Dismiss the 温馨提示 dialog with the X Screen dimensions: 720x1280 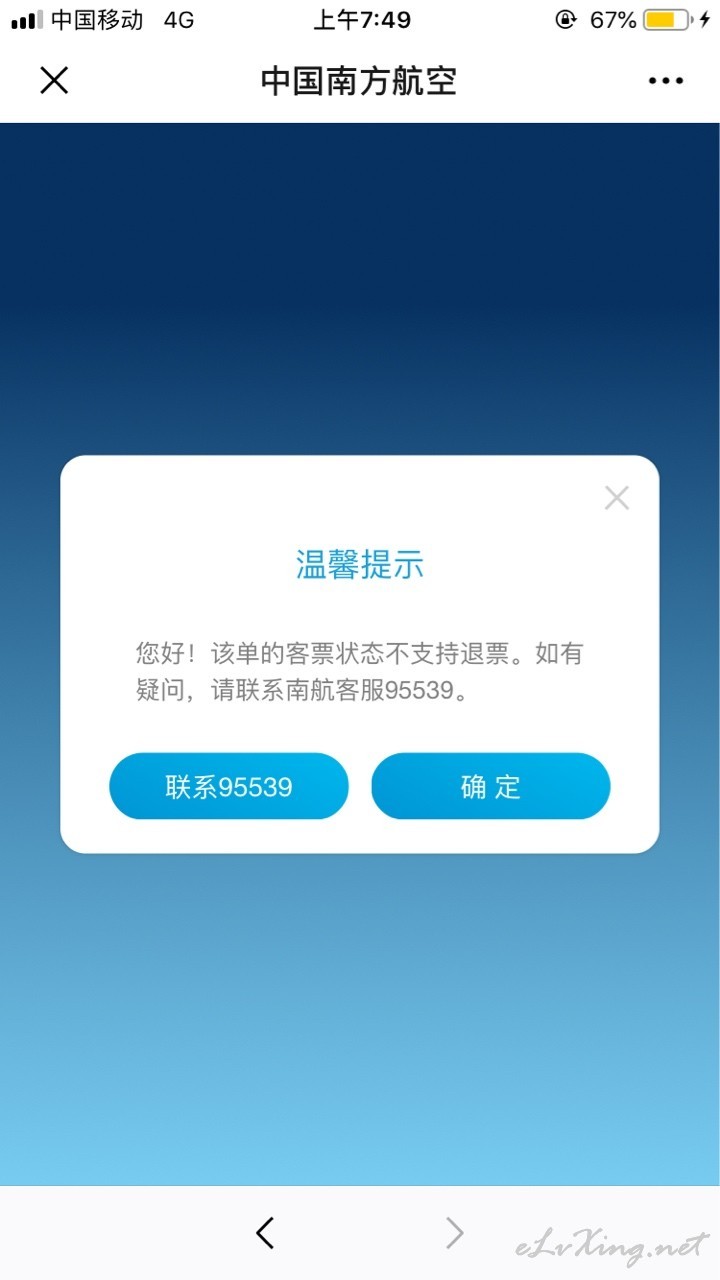click(617, 498)
